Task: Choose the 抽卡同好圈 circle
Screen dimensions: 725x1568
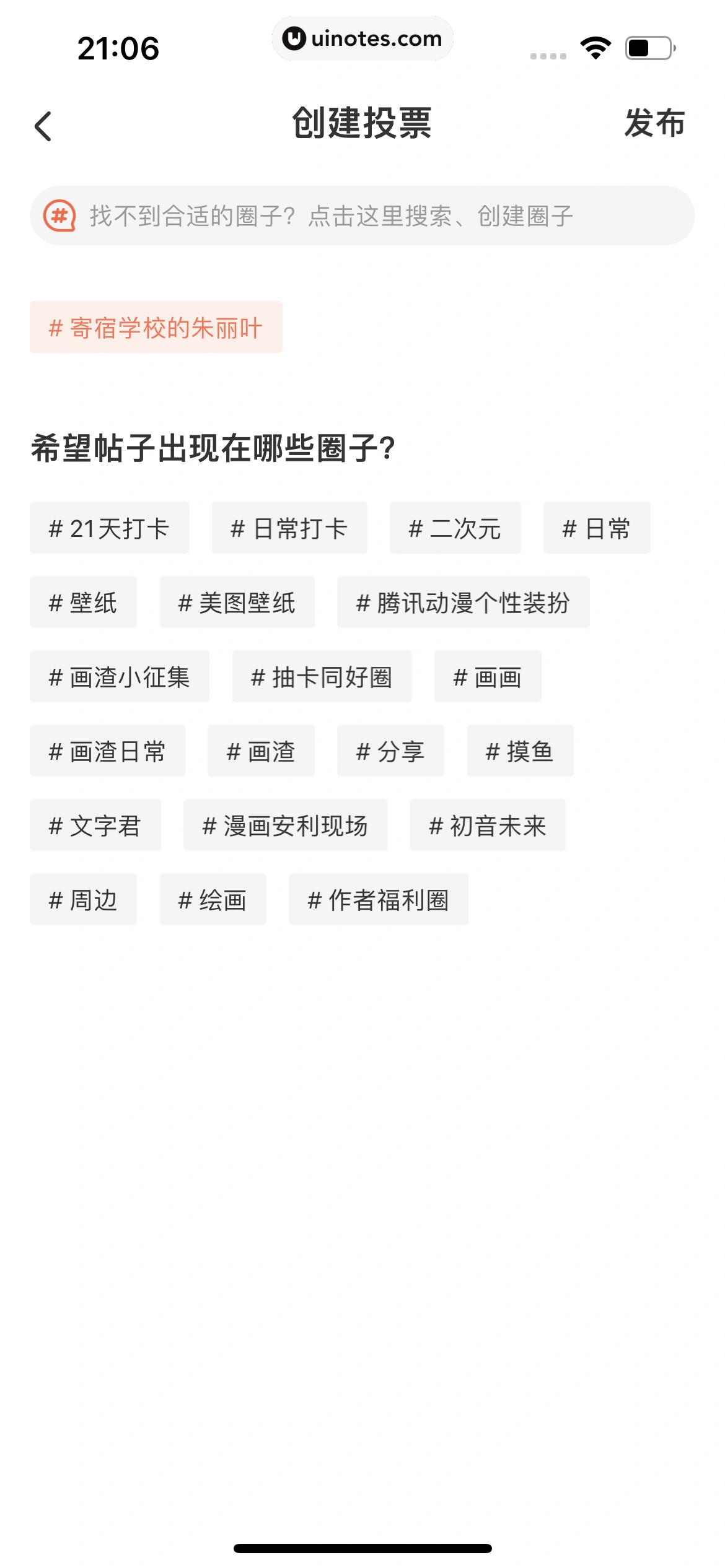Action: tap(323, 676)
